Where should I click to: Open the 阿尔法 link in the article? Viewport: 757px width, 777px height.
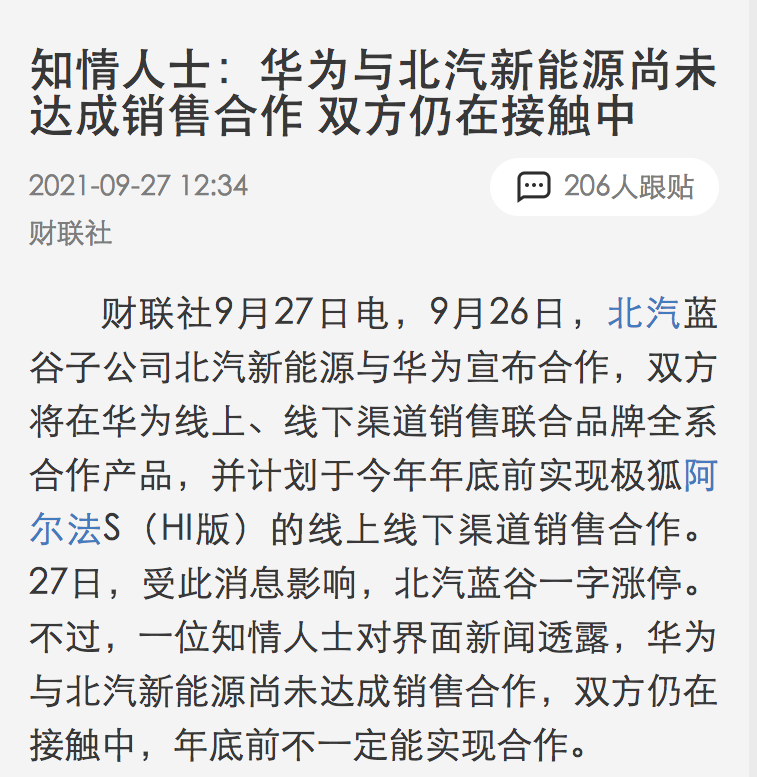(x=66, y=530)
